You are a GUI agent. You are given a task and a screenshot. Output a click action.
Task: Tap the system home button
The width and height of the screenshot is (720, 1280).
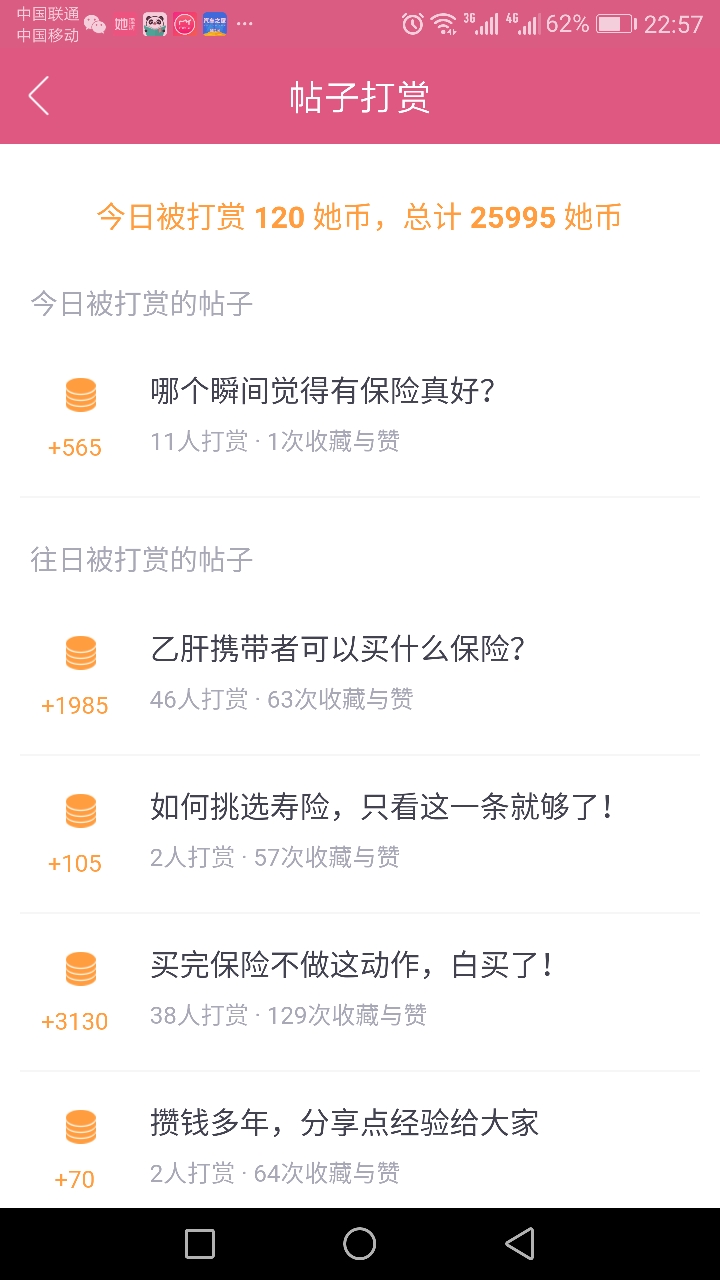[360, 1244]
